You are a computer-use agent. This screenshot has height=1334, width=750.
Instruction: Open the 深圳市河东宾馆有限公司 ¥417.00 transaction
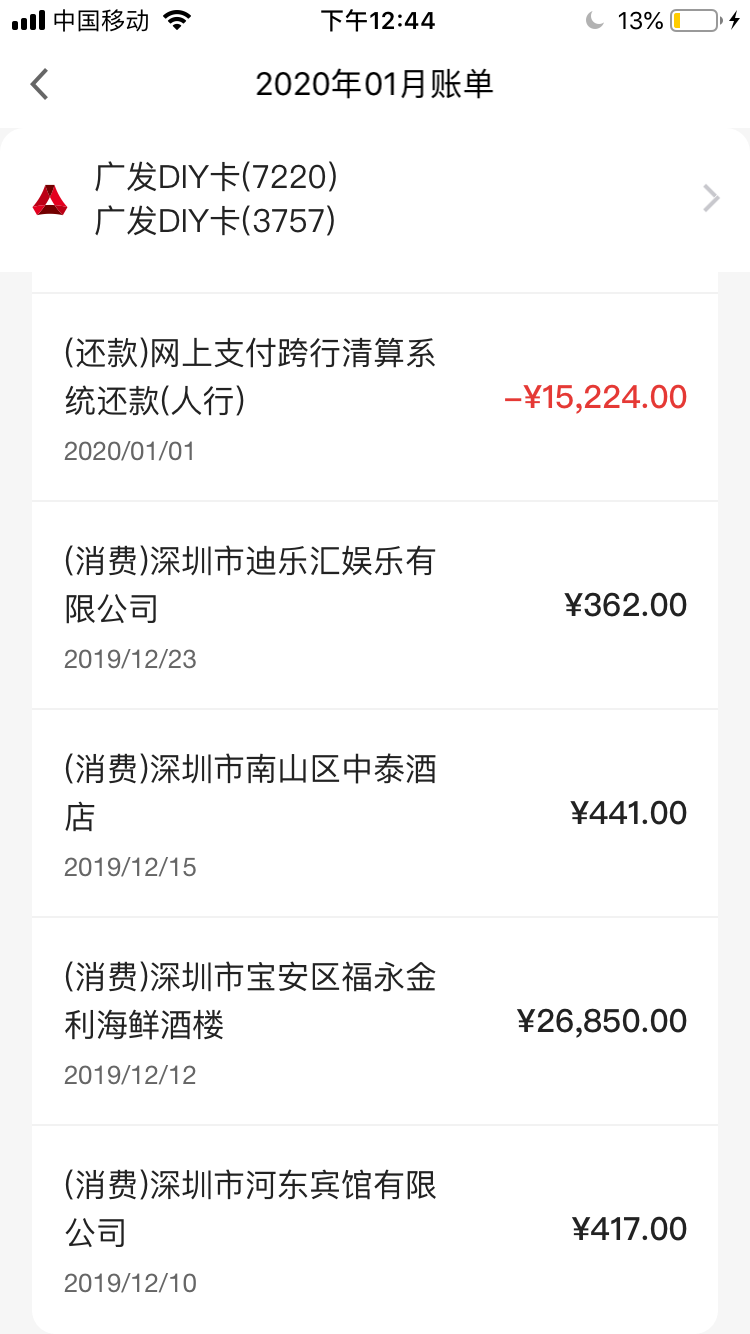coord(375,1229)
